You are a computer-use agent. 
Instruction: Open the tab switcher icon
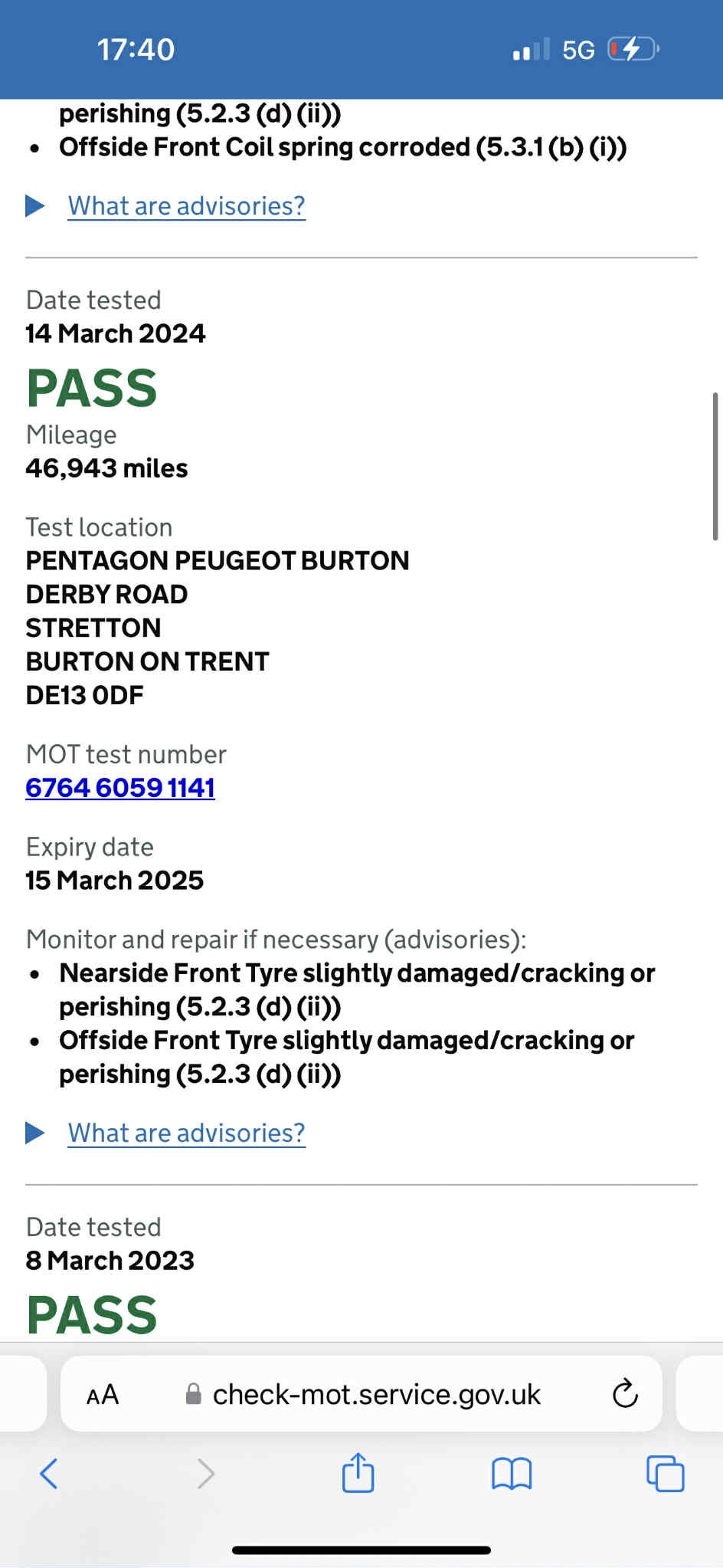coord(665,1472)
